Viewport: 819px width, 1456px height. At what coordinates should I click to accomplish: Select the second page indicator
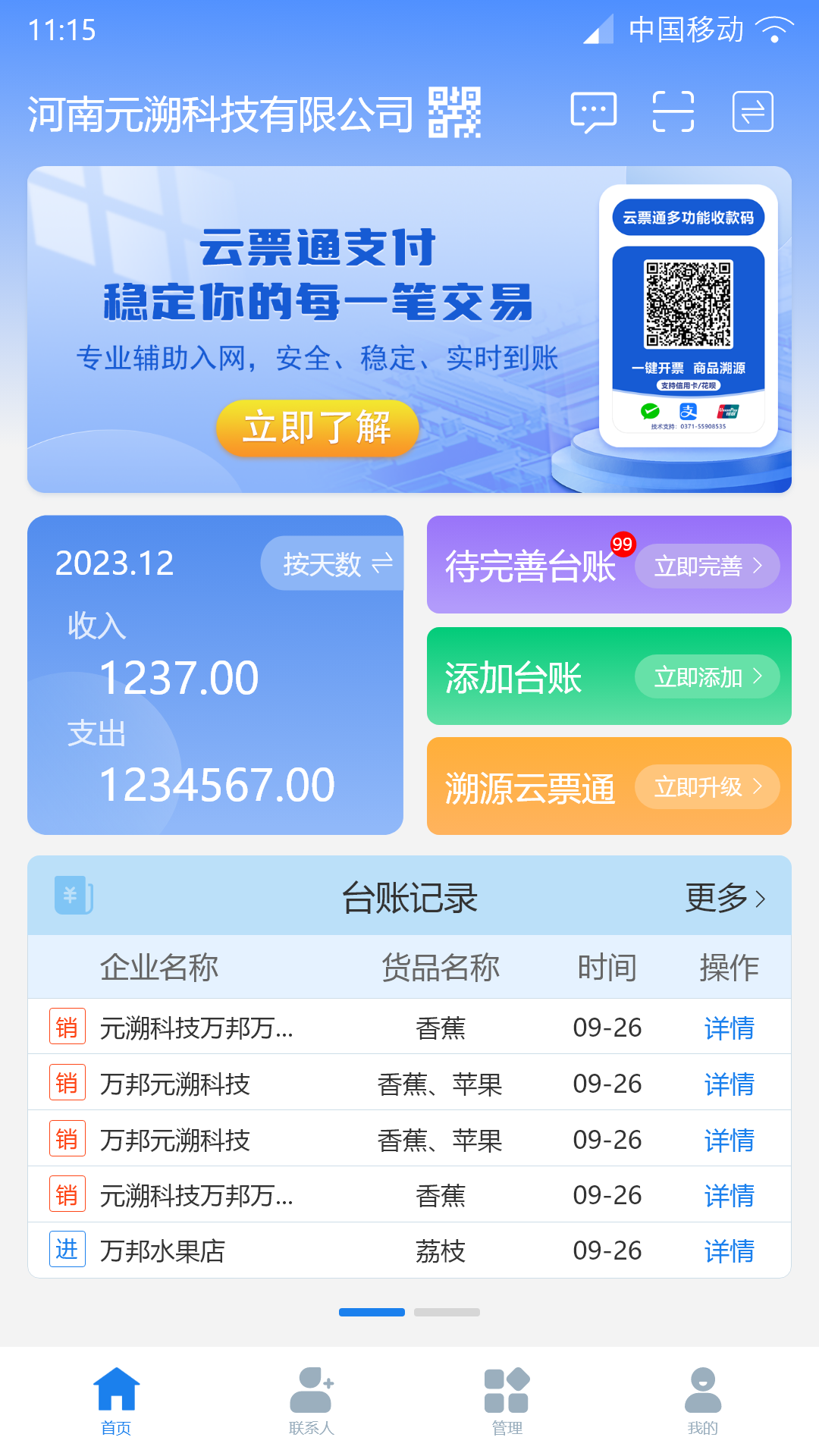tap(447, 1312)
